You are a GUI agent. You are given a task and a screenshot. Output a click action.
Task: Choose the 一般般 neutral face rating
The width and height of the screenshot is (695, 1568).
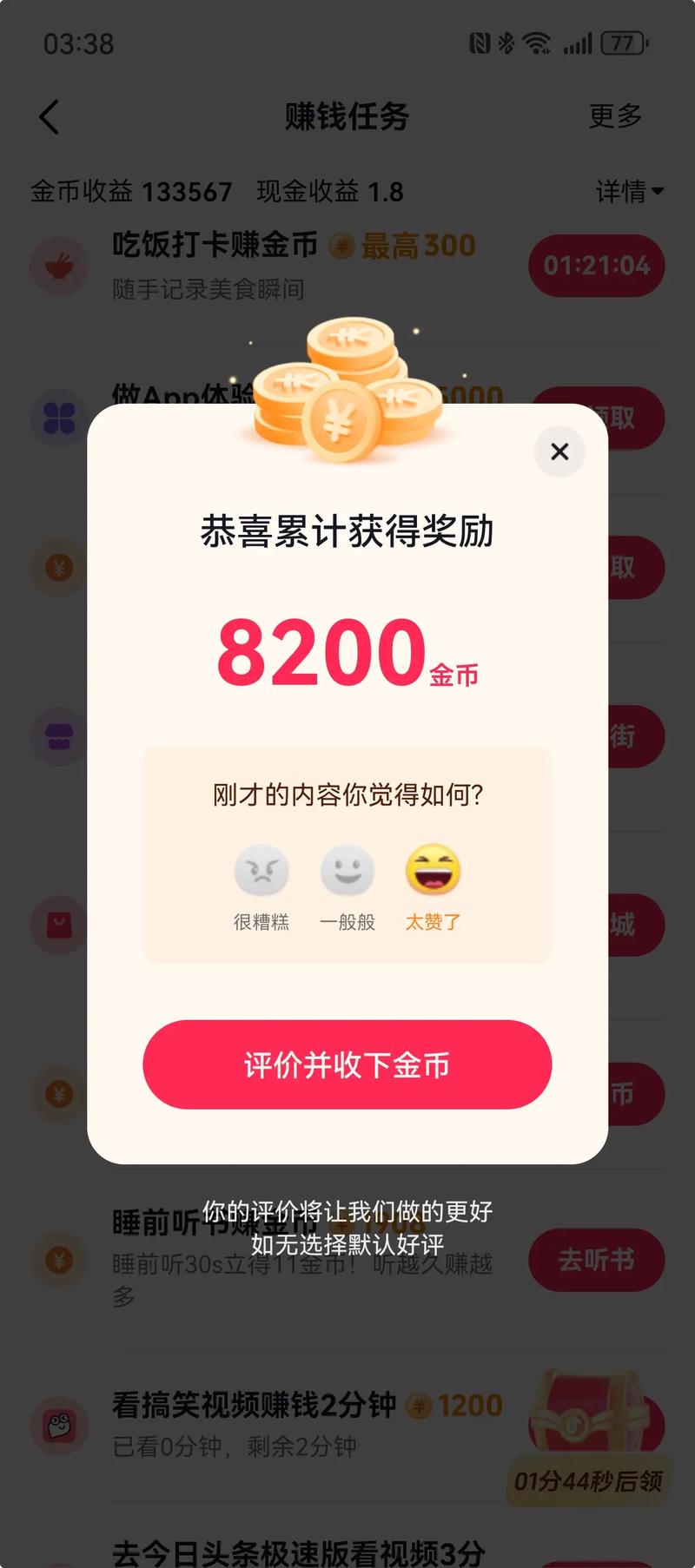coord(347,873)
